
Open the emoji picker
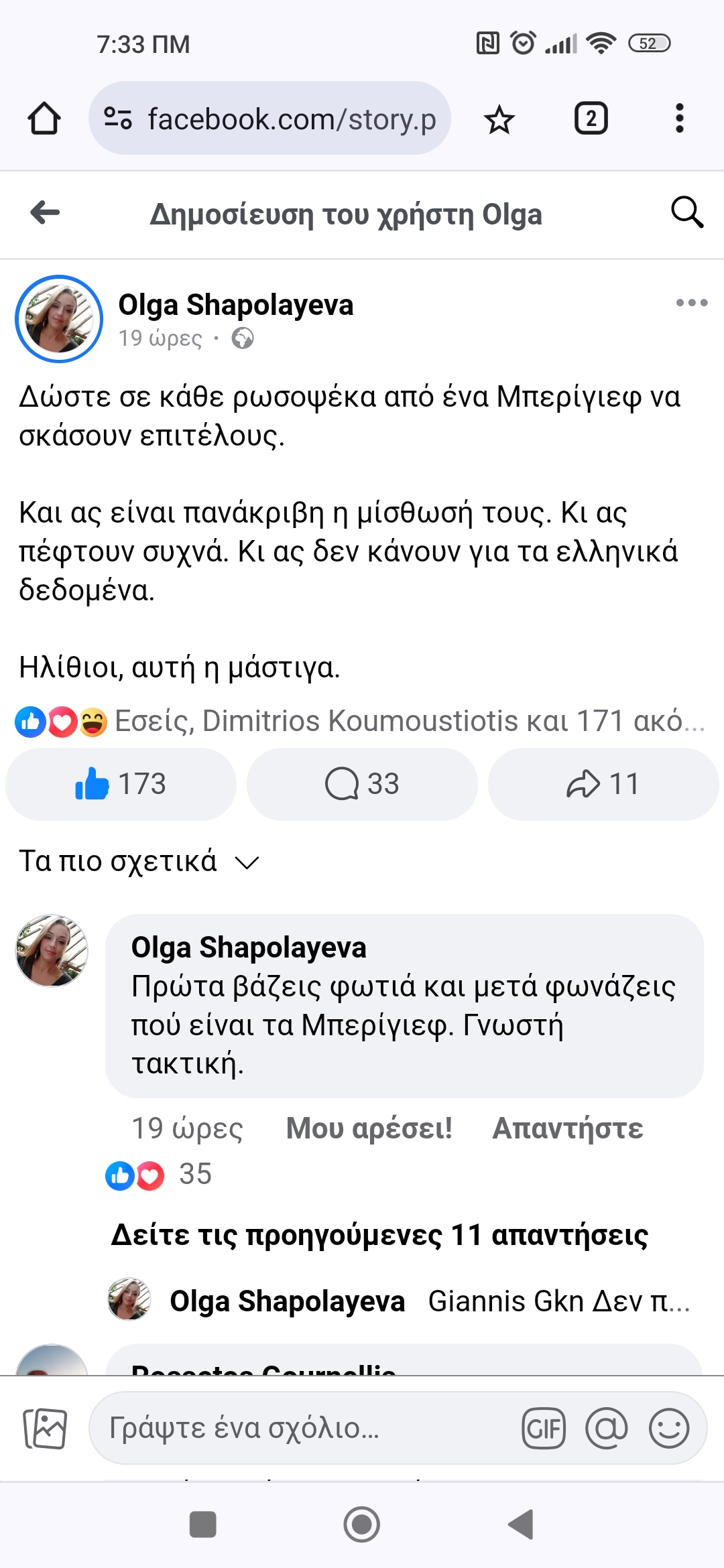tap(668, 1428)
